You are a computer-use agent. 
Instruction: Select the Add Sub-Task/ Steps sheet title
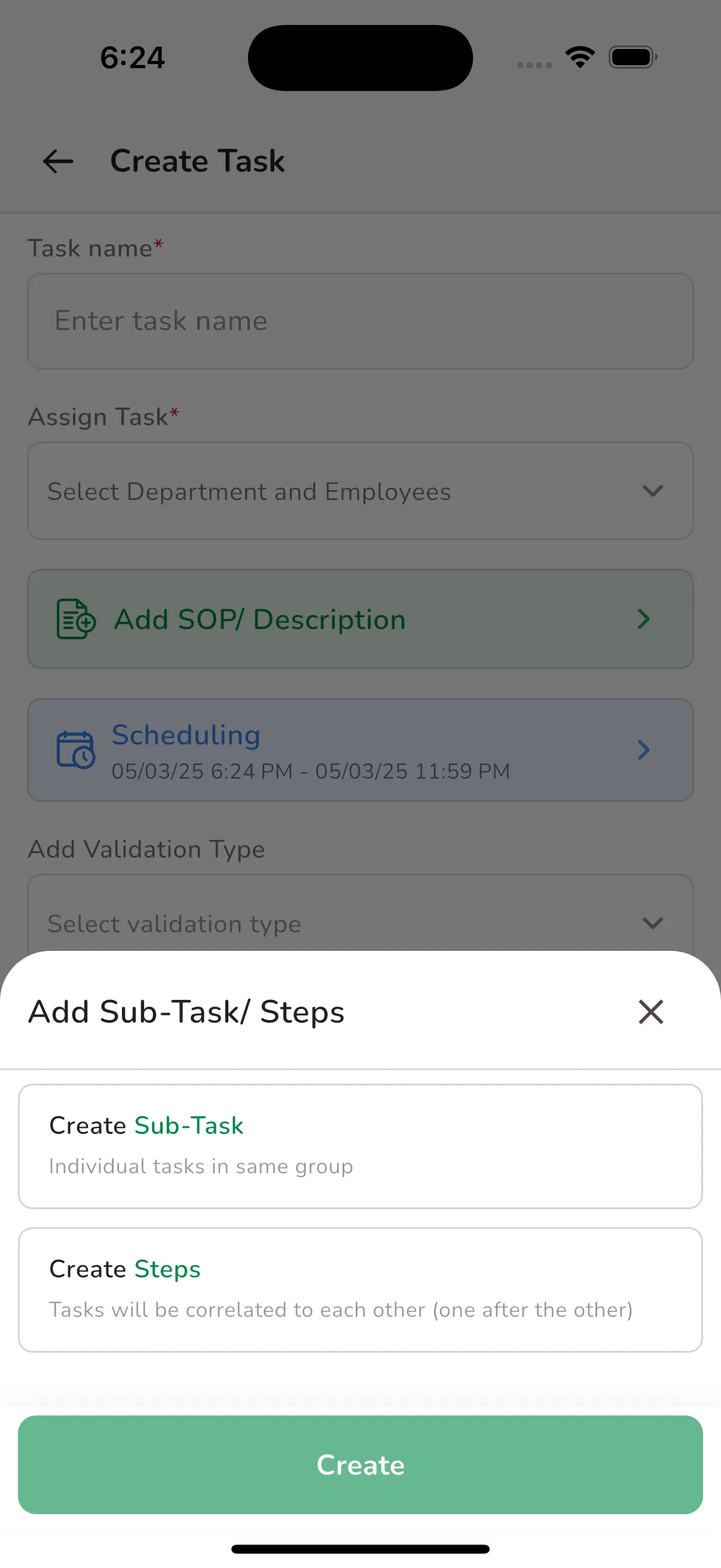pos(186,1012)
